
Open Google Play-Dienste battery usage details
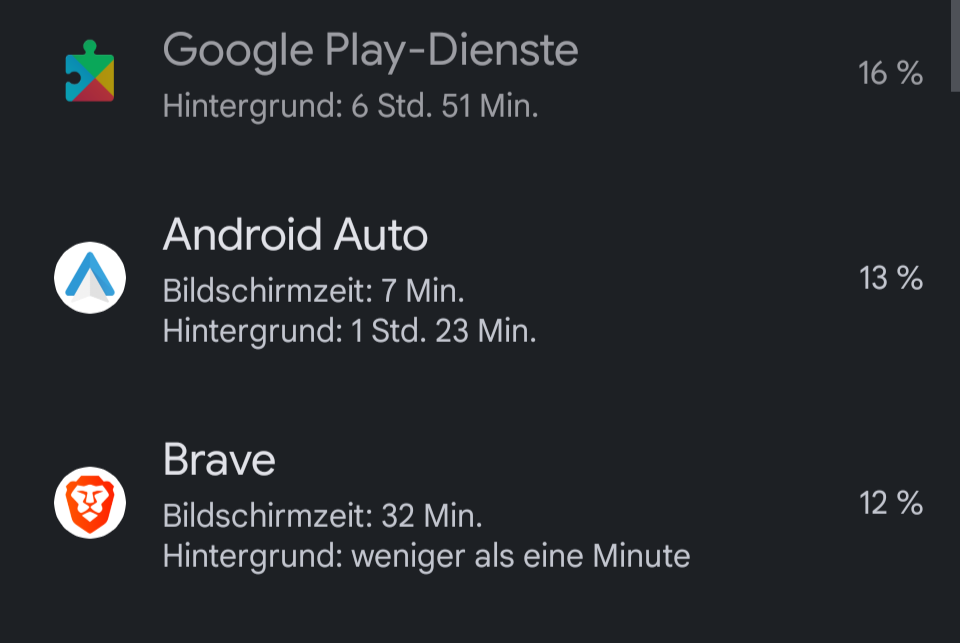point(370,74)
